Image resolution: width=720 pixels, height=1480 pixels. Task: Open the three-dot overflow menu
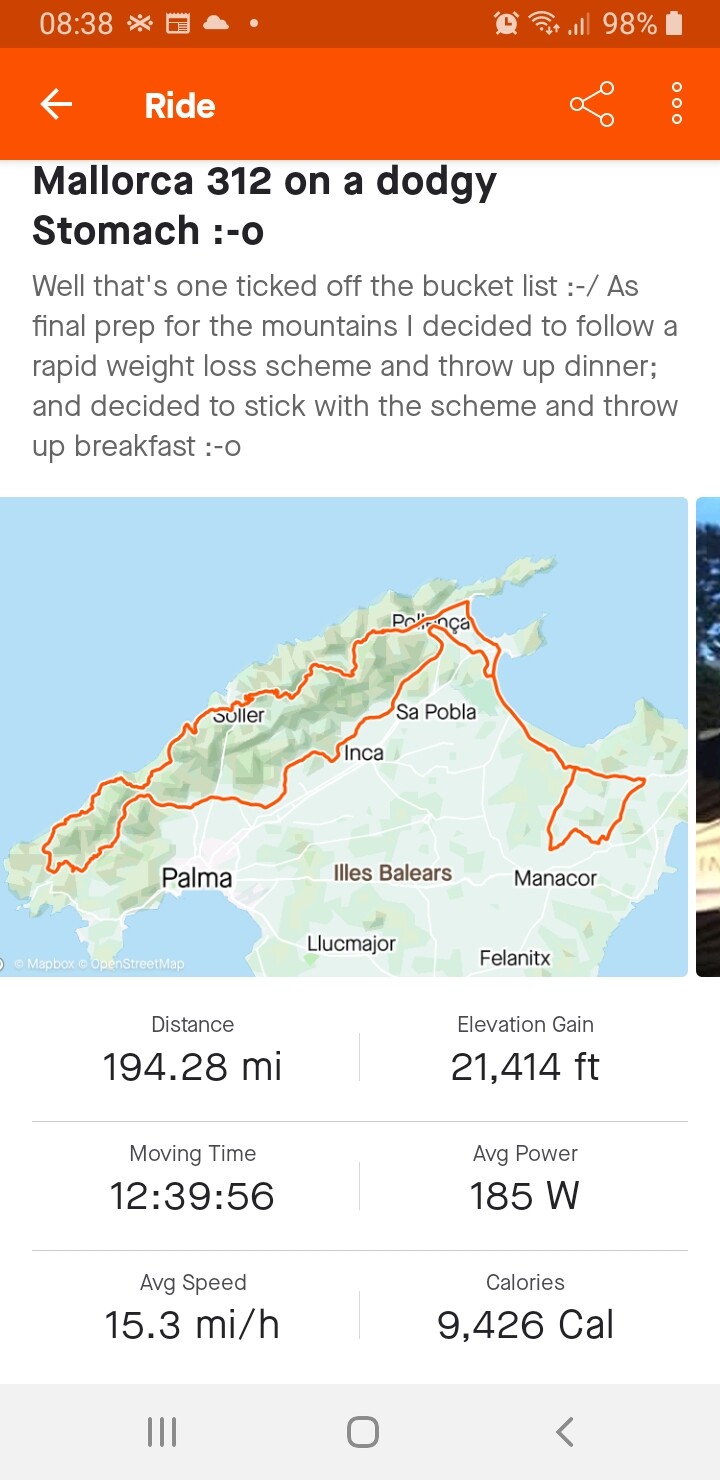click(677, 104)
